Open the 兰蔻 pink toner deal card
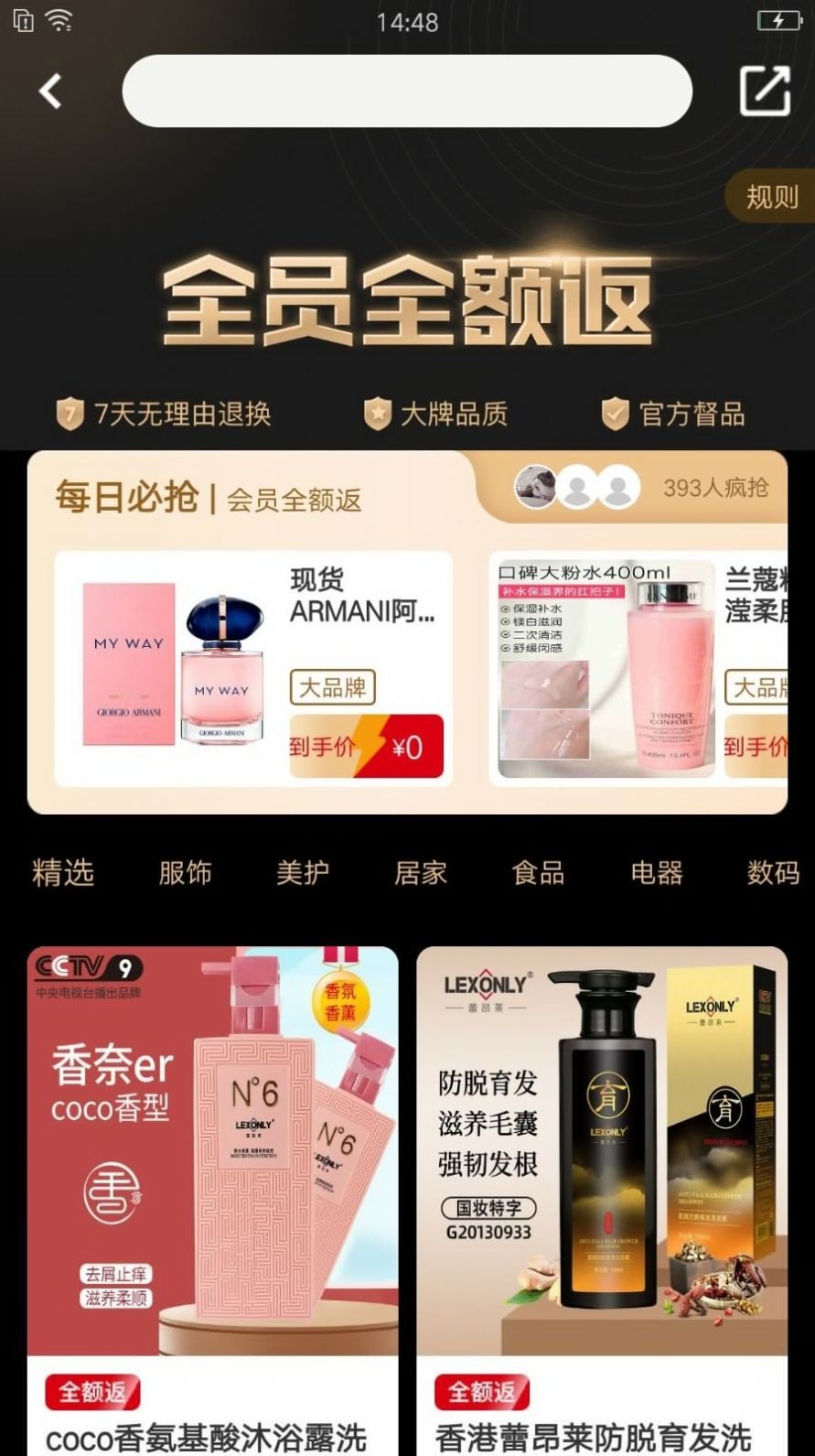This screenshot has height=1456, width=815. [x=638, y=668]
